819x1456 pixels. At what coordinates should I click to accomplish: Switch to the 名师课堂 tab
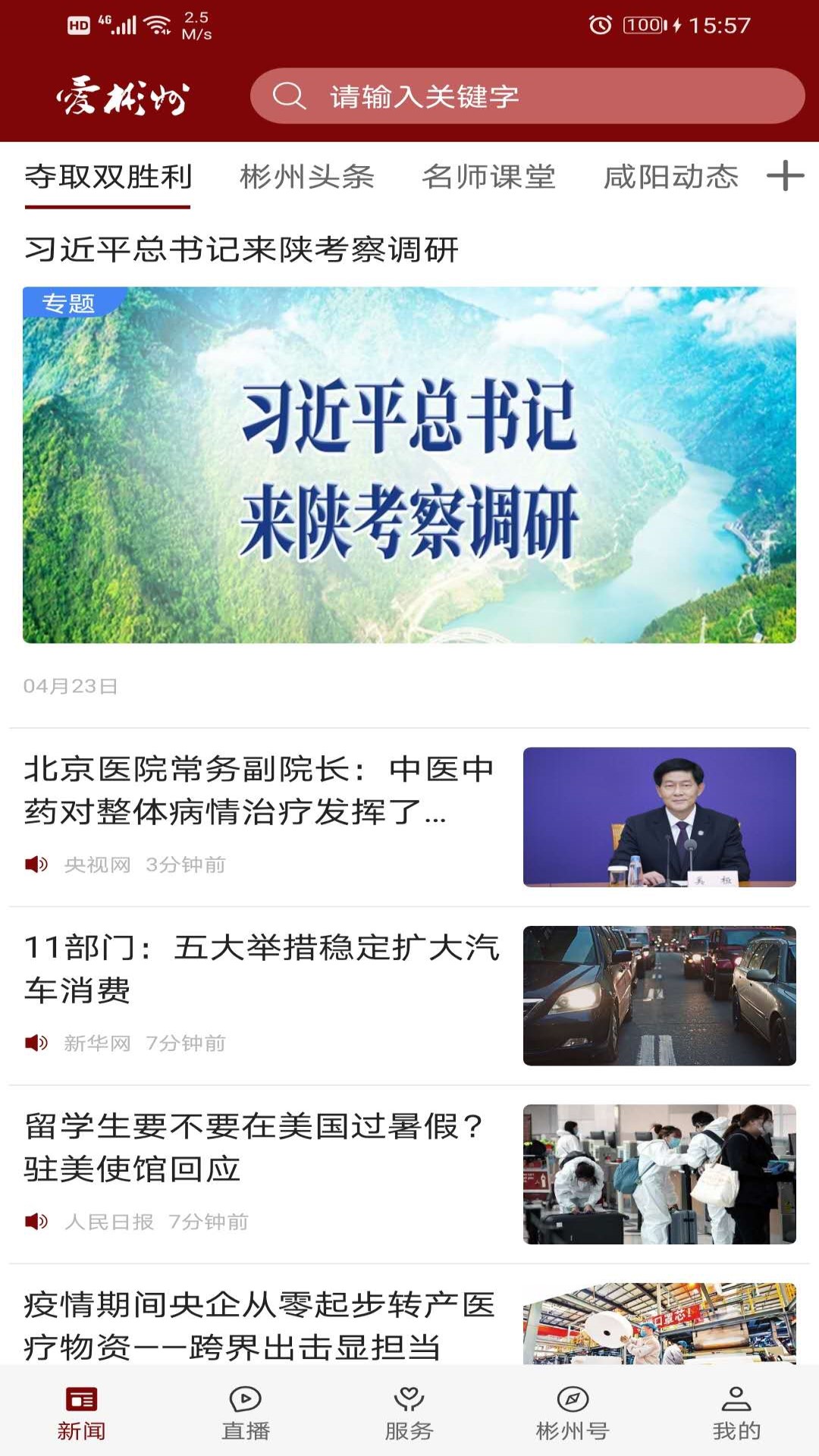click(x=490, y=177)
